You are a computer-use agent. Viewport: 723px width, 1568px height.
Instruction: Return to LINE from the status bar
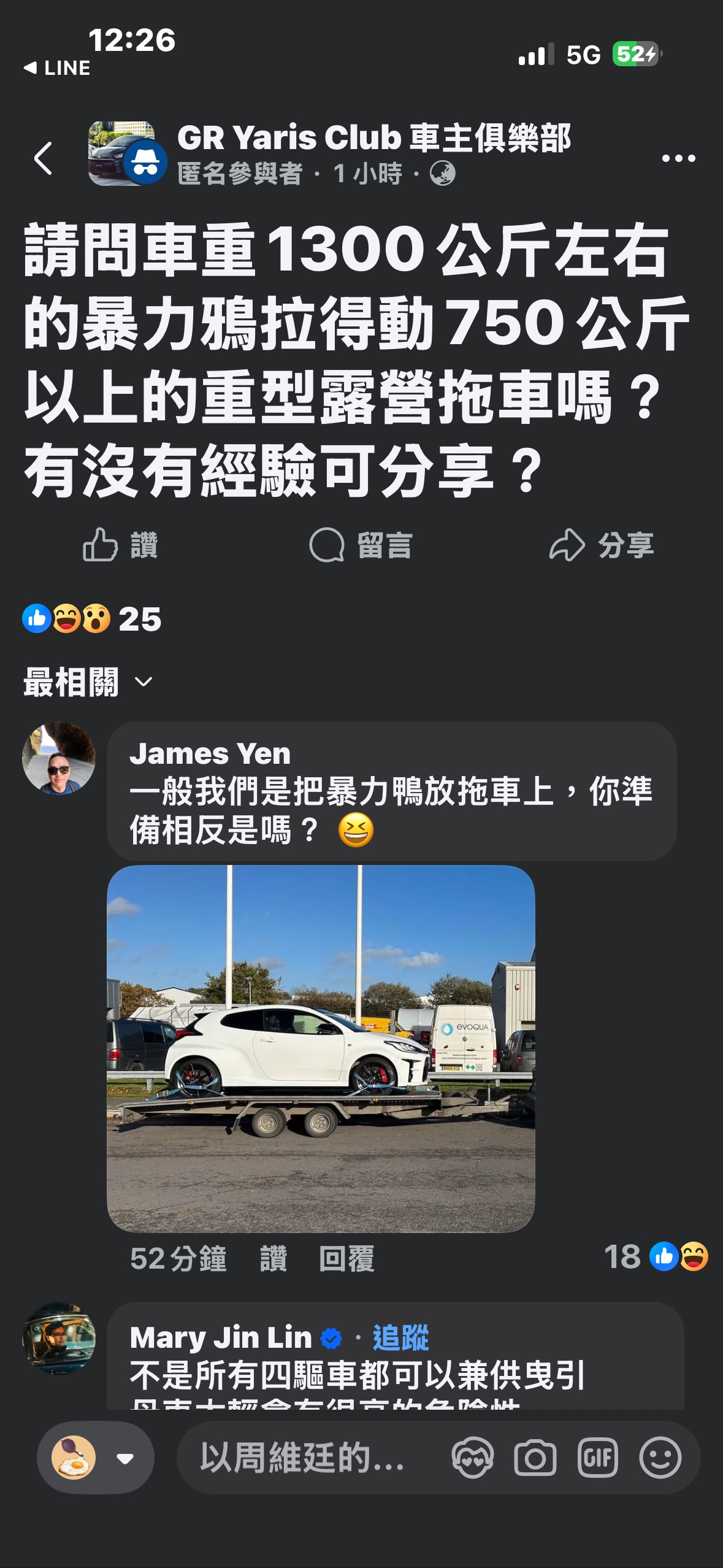point(56,67)
